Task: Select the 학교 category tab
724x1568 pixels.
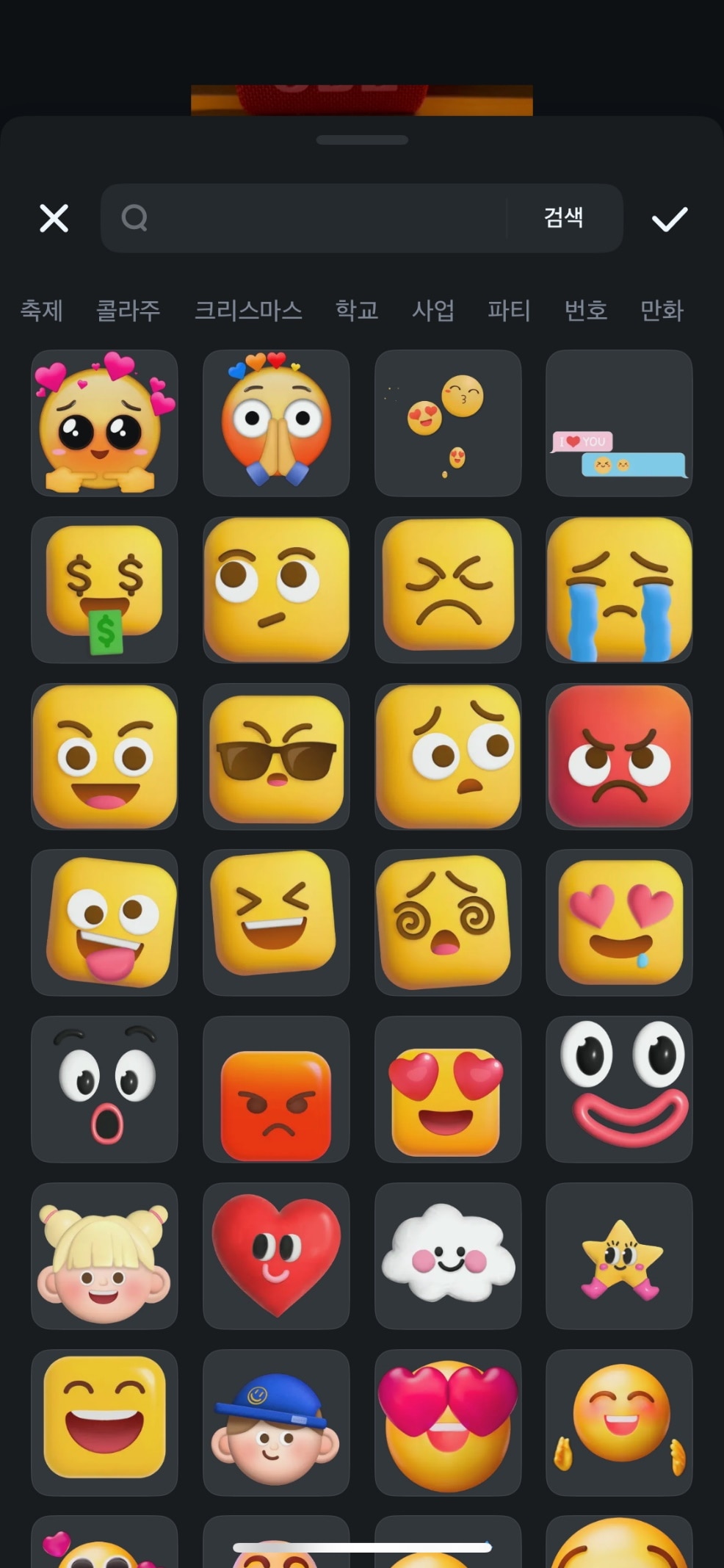Action: pyautogui.click(x=357, y=311)
